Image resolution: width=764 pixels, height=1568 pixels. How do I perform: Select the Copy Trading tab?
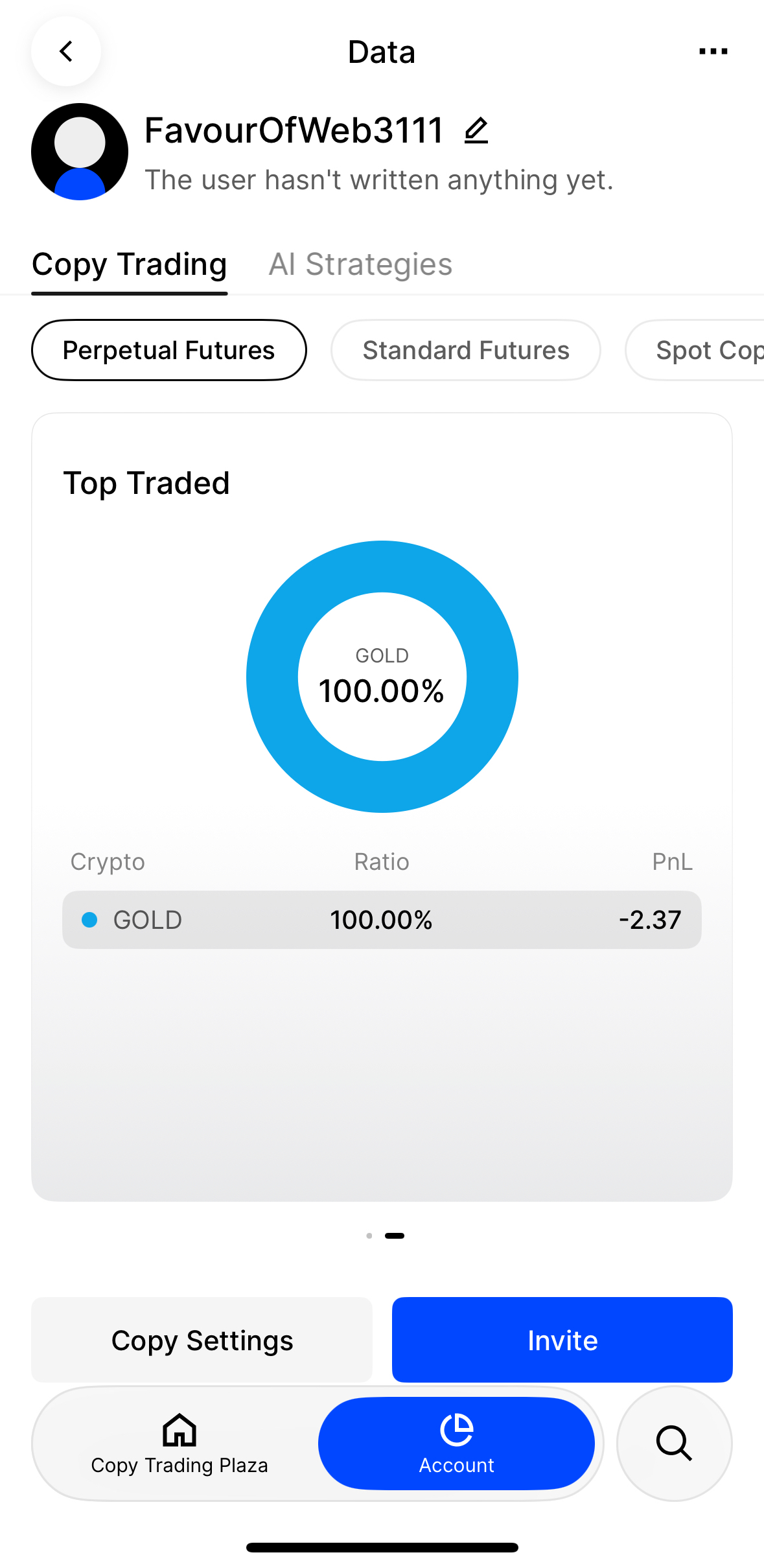coord(130,264)
